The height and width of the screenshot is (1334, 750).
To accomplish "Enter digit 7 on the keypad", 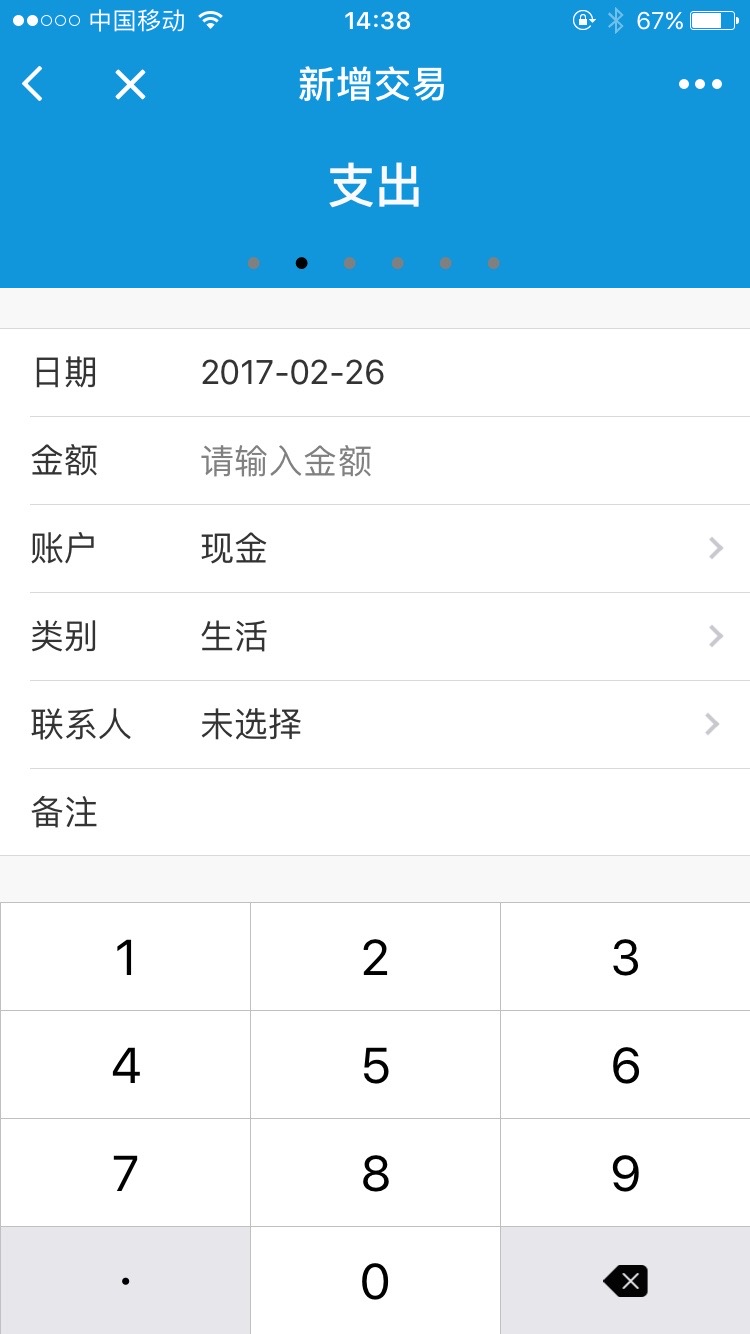I will [125, 1174].
